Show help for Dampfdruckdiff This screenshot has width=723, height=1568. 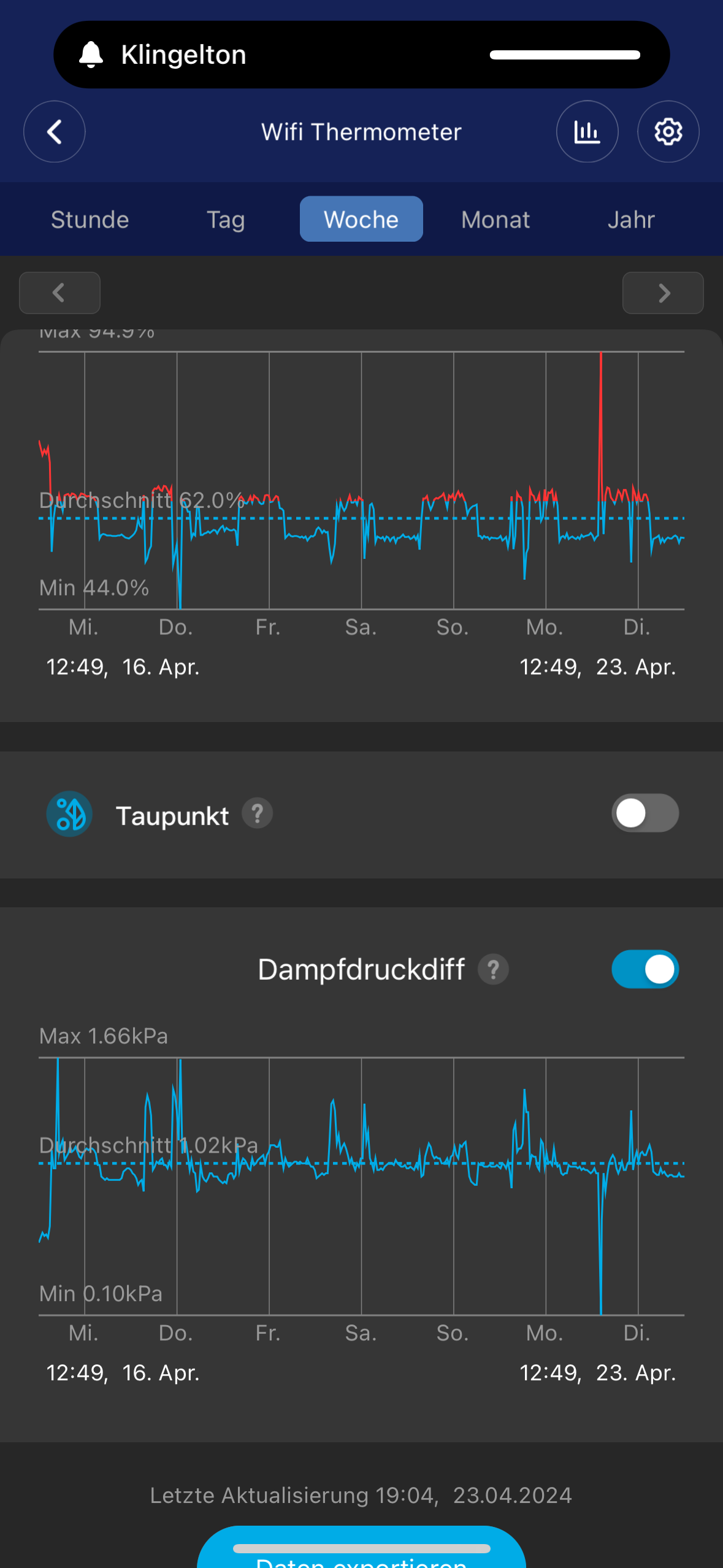pos(494,969)
